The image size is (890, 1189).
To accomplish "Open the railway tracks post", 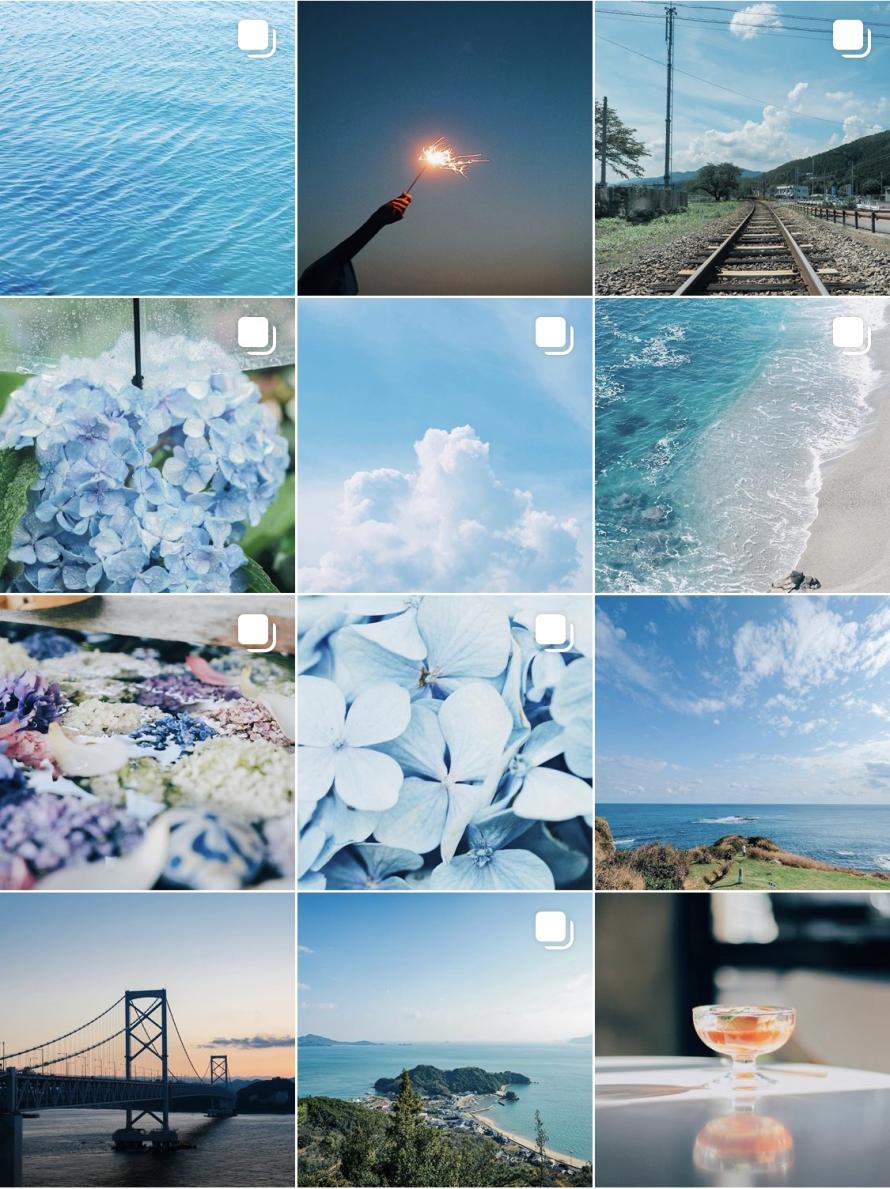I will pyautogui.click(x=742, y=147).
